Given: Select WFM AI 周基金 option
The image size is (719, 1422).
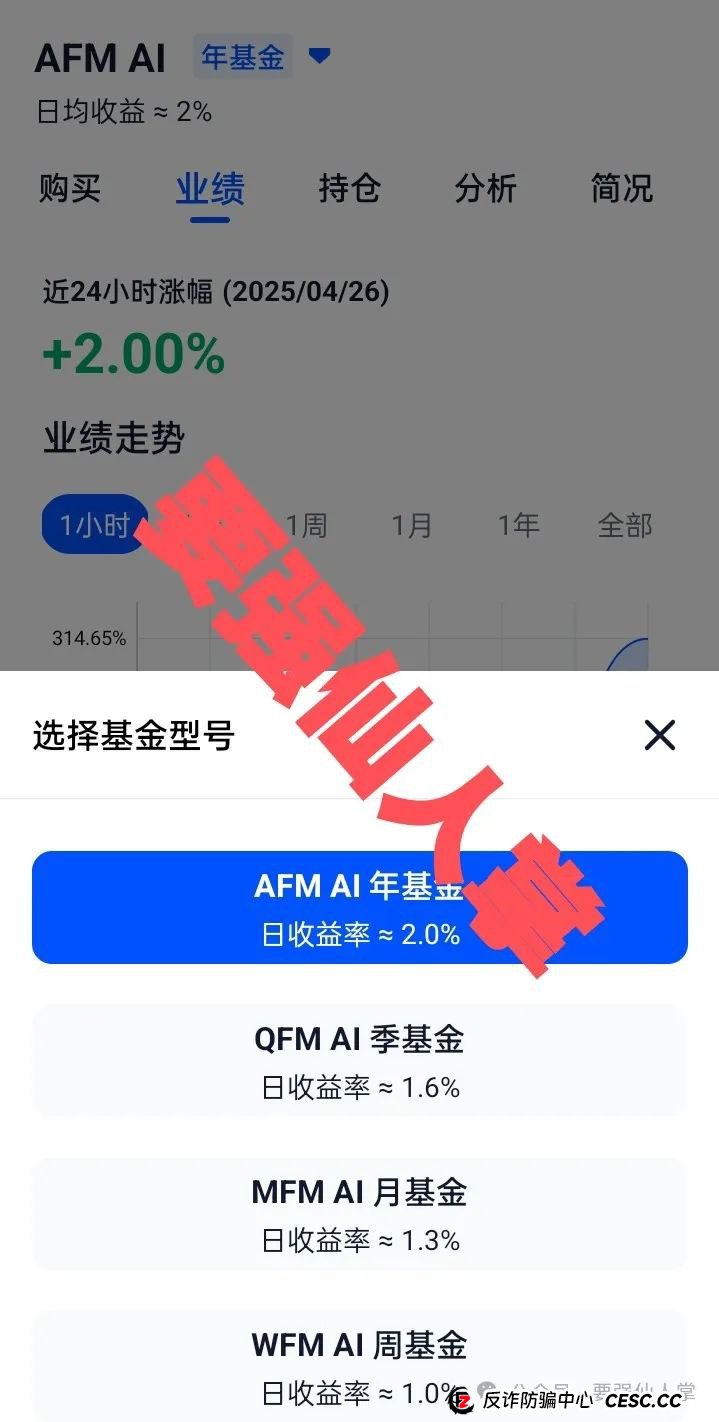Looking at the screenshot, I should 359,1364.
